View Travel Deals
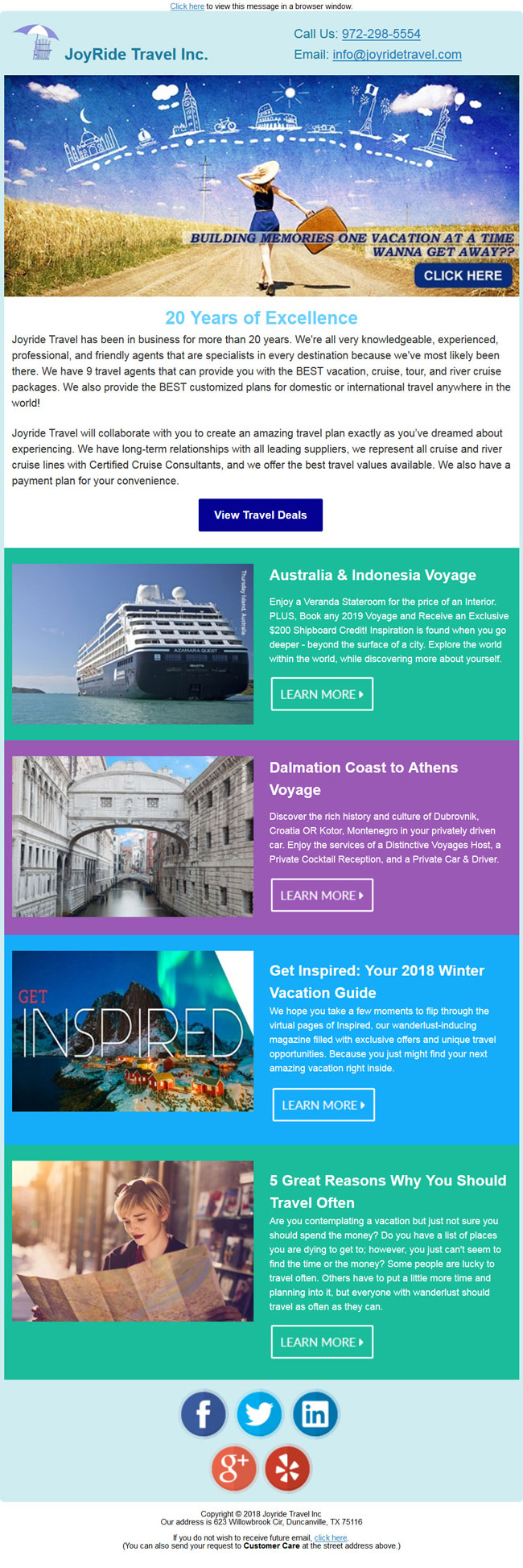The height and width of the screenshot is (1568, 523). 260,515
